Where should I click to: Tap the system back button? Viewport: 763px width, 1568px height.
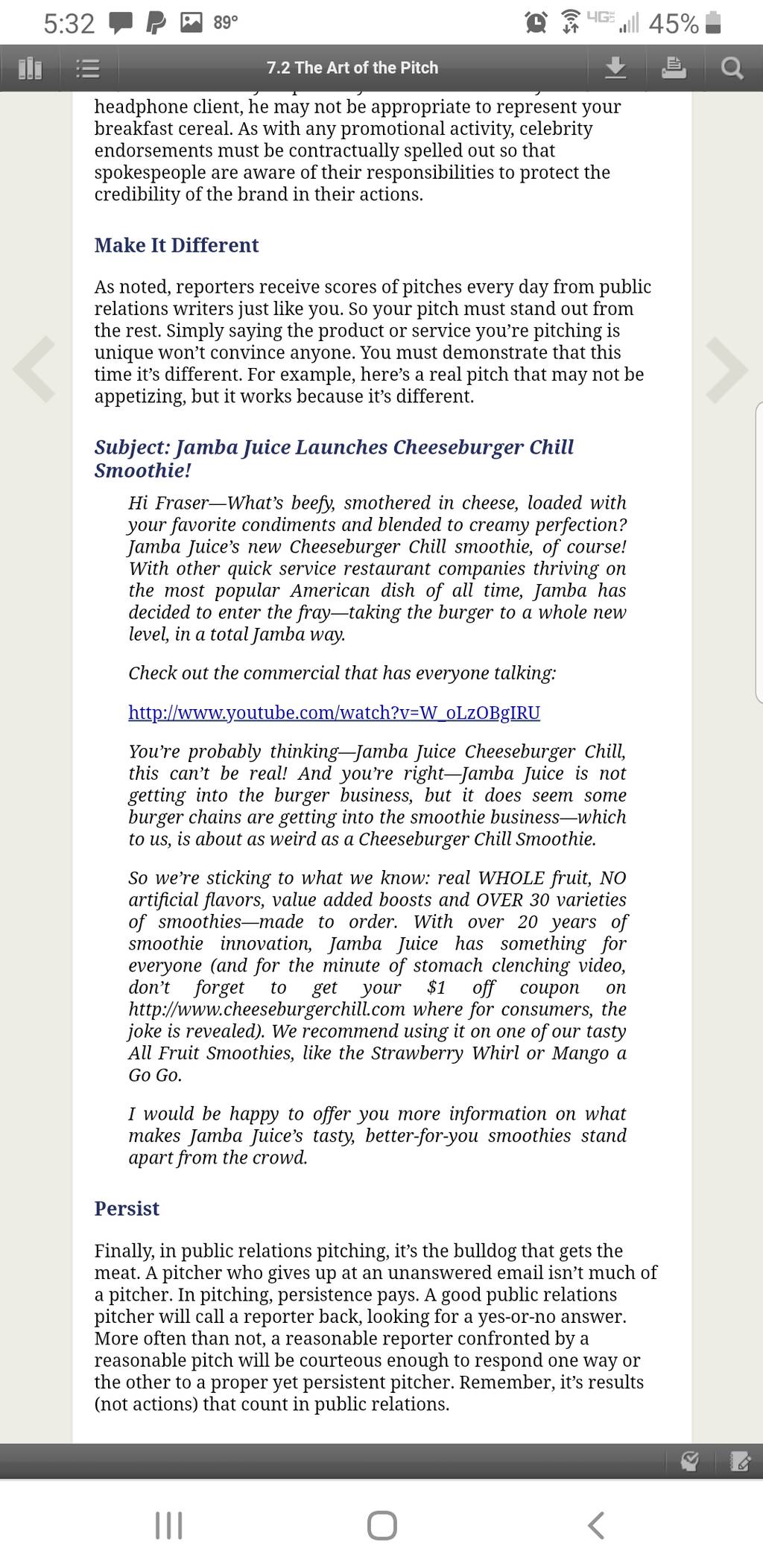(x=595, y=1525)
